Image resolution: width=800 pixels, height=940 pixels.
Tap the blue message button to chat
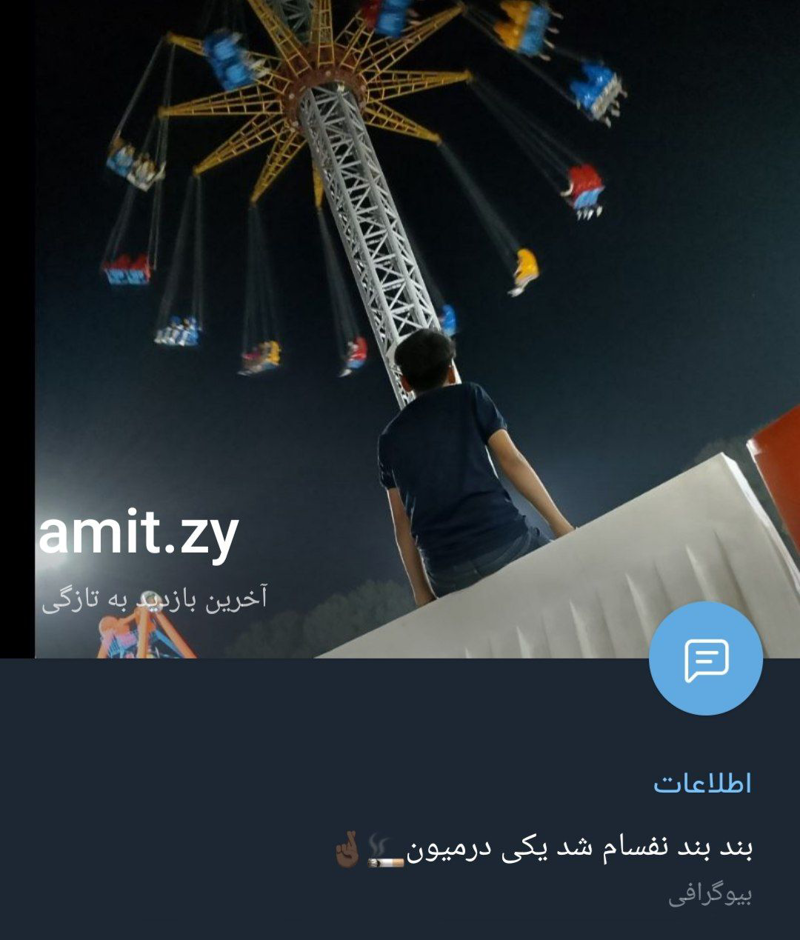pos(705,659)
